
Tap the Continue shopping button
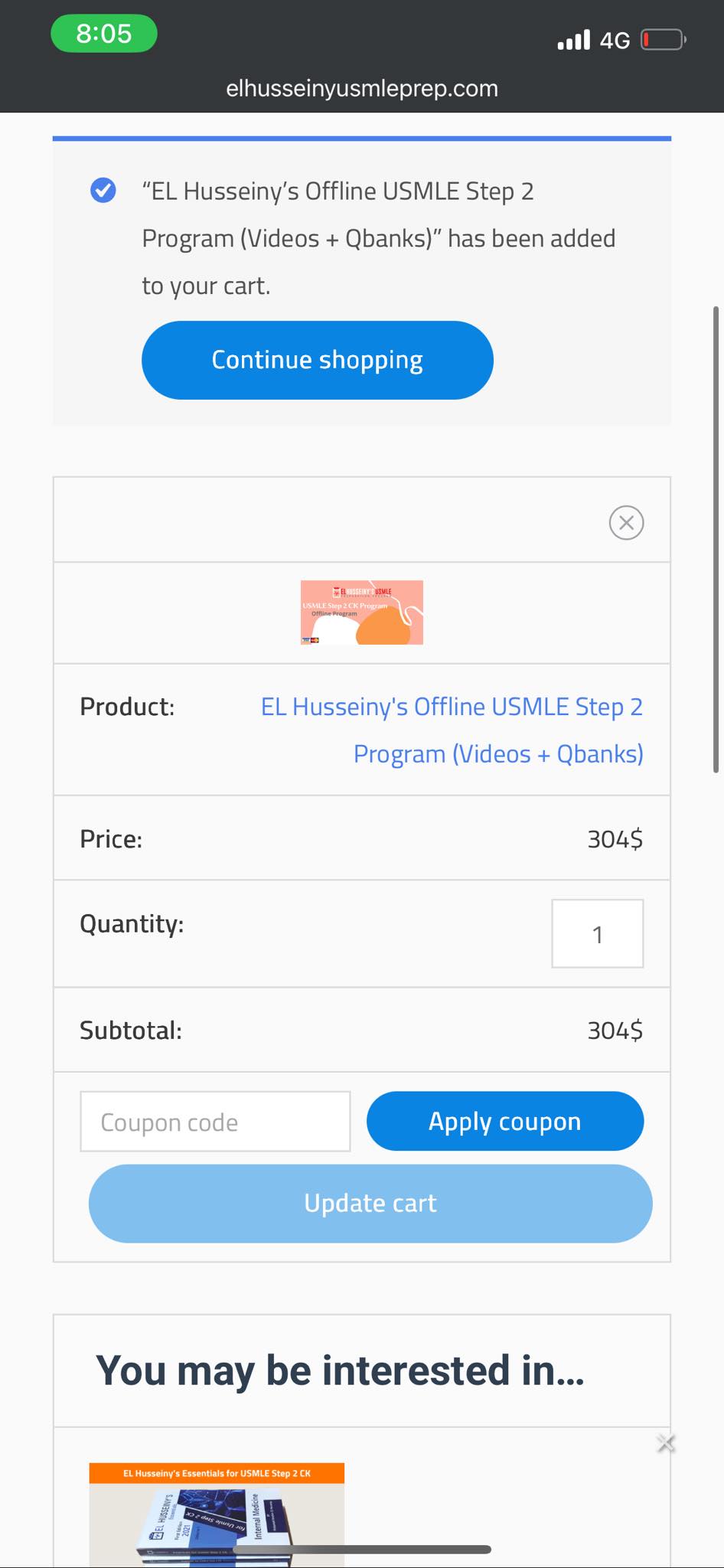point(317,360)
